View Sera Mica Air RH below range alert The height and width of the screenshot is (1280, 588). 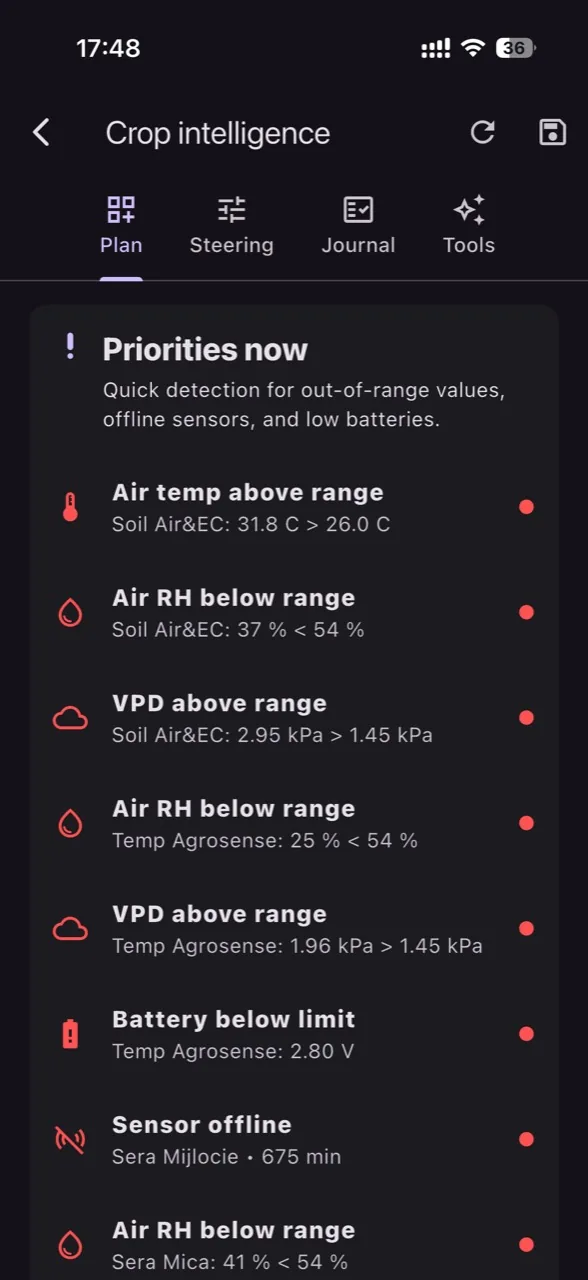tap(294, 1245)
